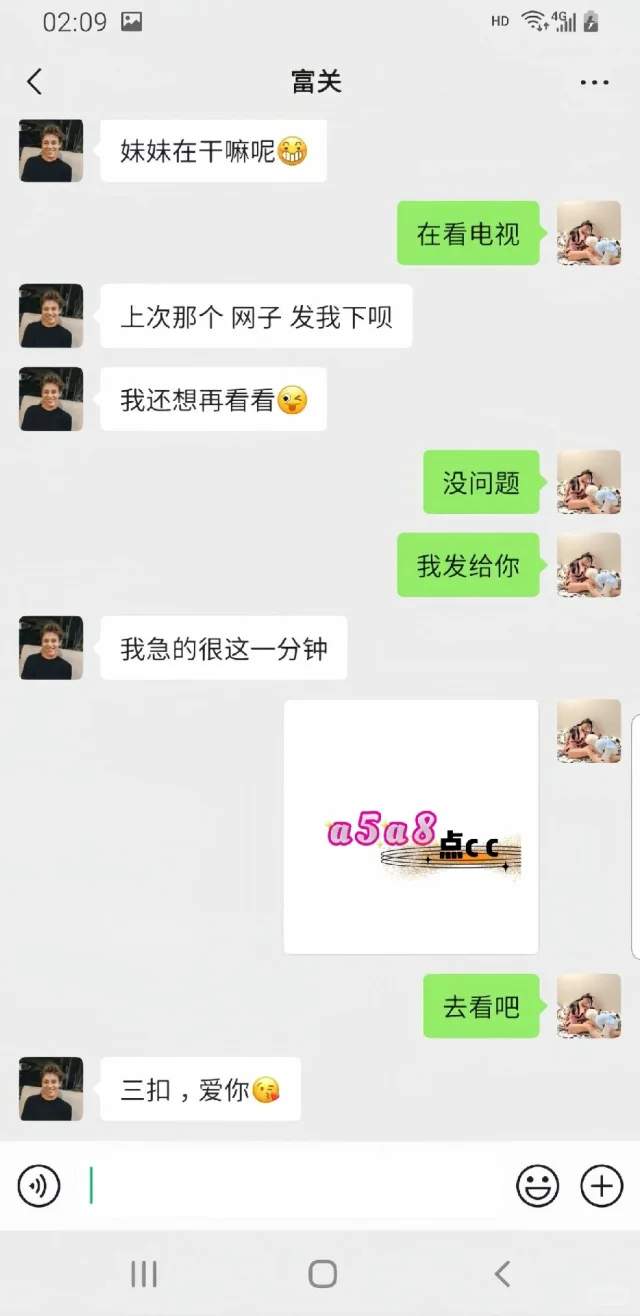This screenshot has height=1316, width=640.
Task: View my avatar next to 在看电视
Action: (x=588, y=233)
